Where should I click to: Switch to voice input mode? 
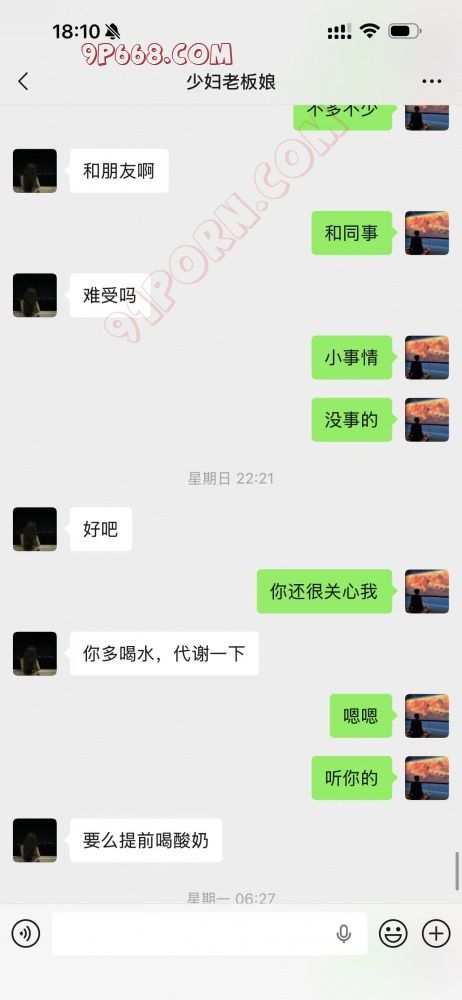click(x=26, y=934)
